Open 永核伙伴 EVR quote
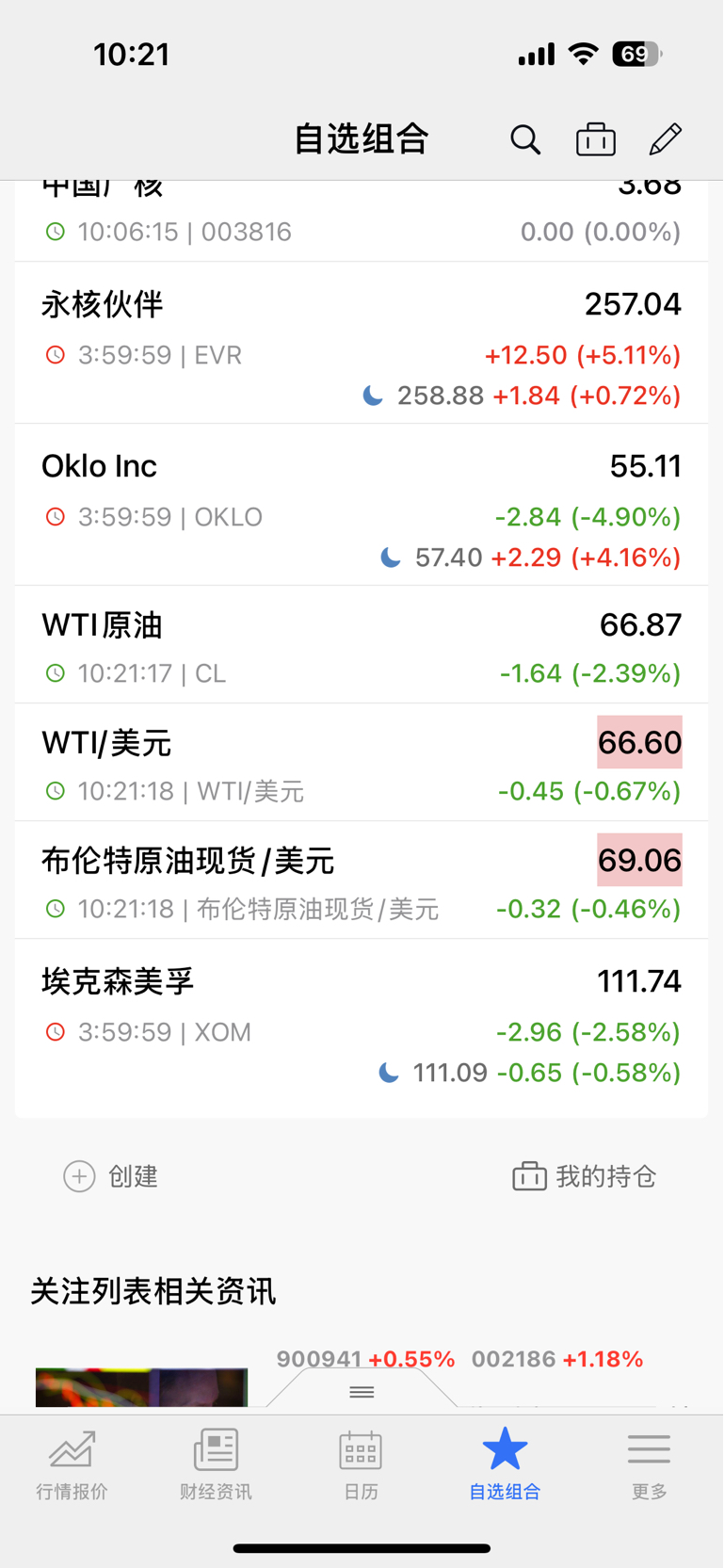724x1568 pixels. [362, 344]
